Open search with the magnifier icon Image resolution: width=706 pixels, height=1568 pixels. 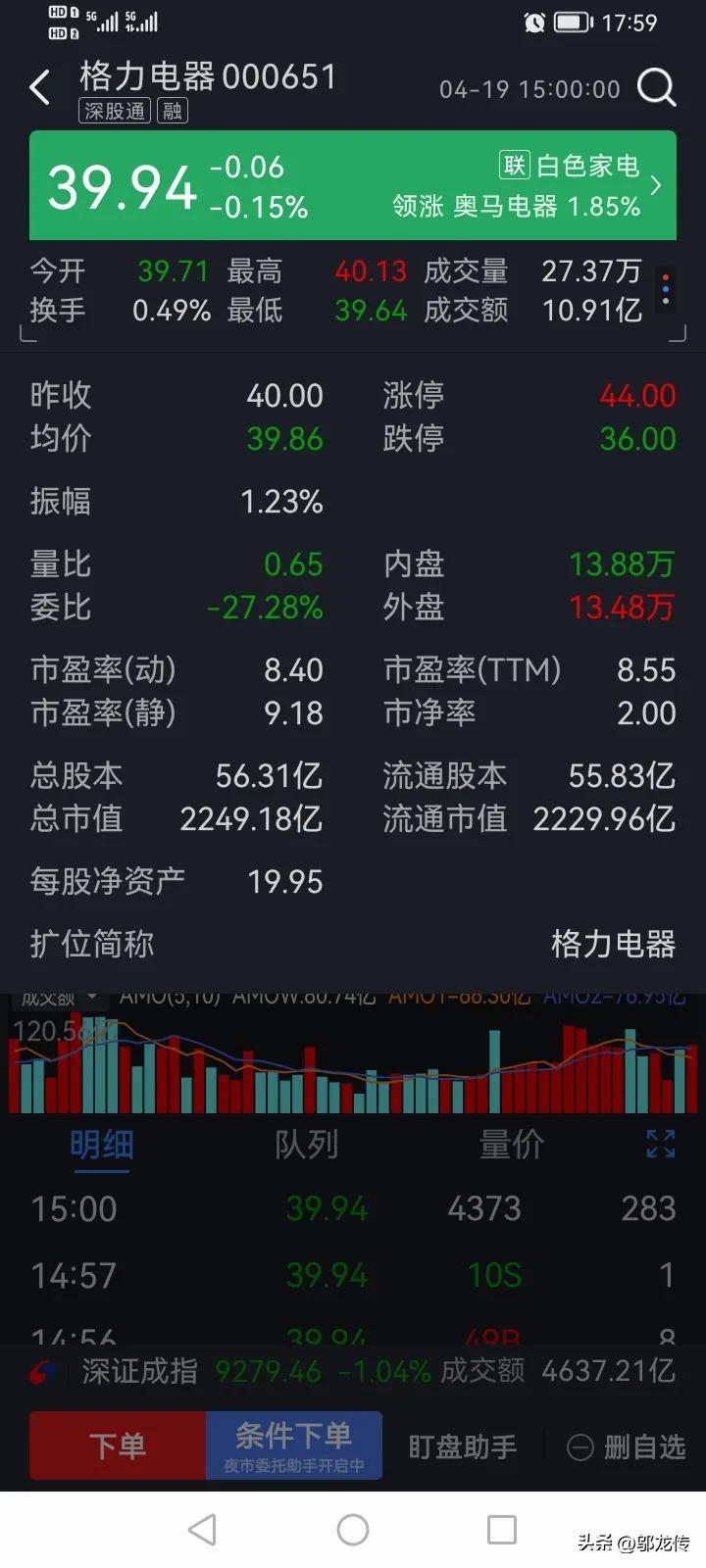click(x=655, y=87)
